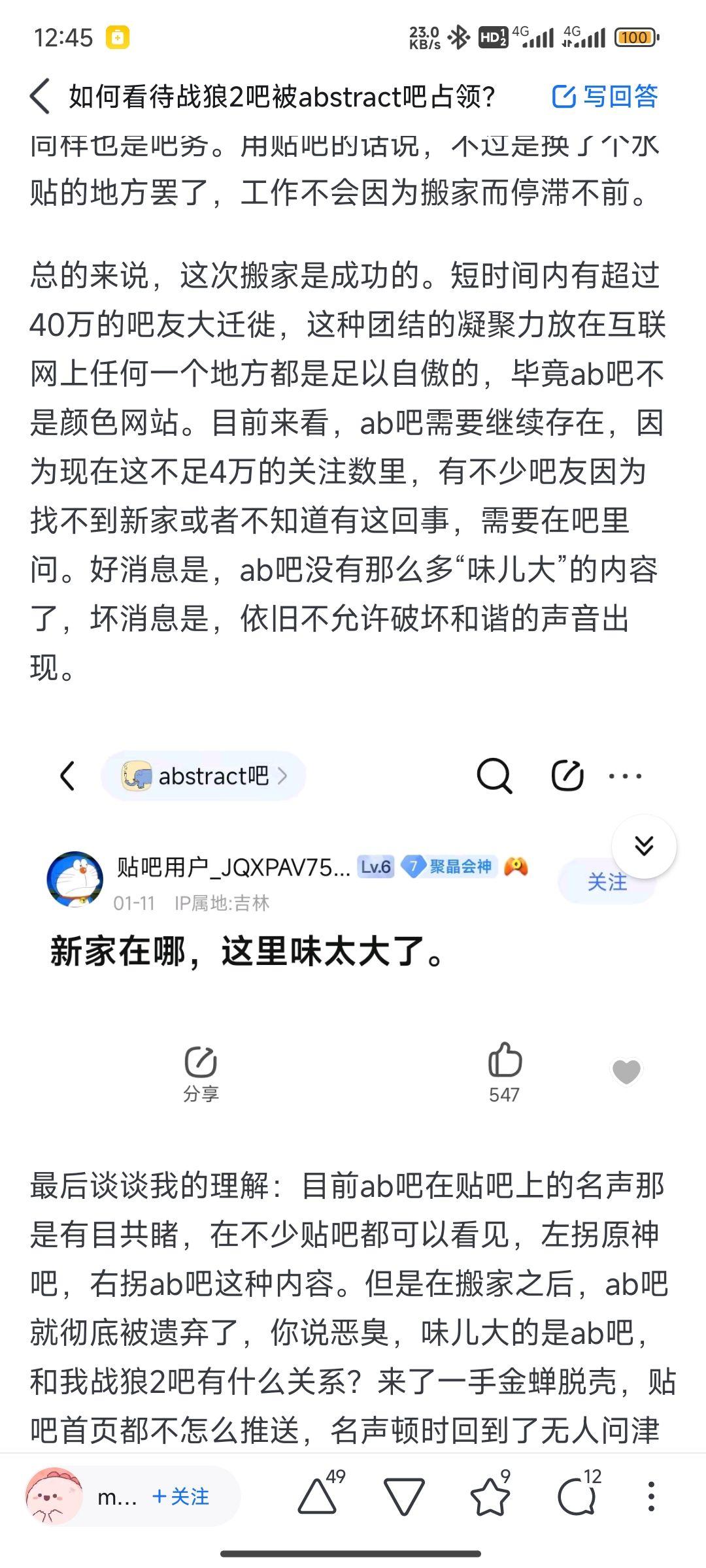Open the answer's comments
Viewport: 706px width, 1568px height.
click(x=577, y=1496)
